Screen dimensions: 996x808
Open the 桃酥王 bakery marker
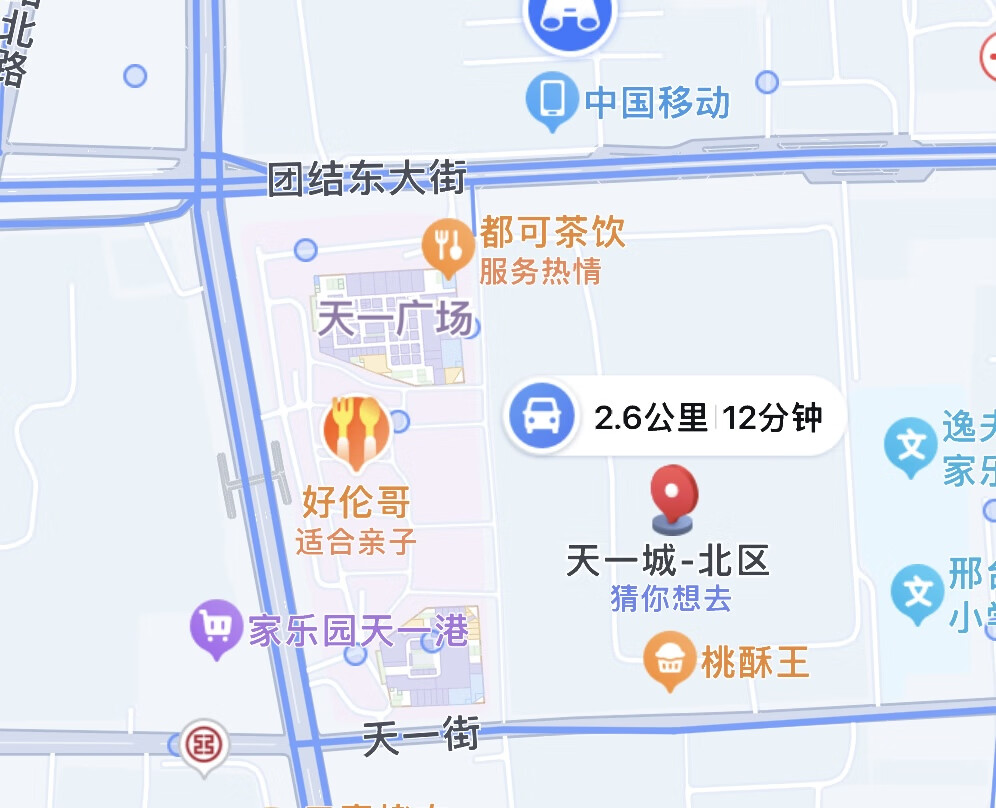(x=669, y=660)
